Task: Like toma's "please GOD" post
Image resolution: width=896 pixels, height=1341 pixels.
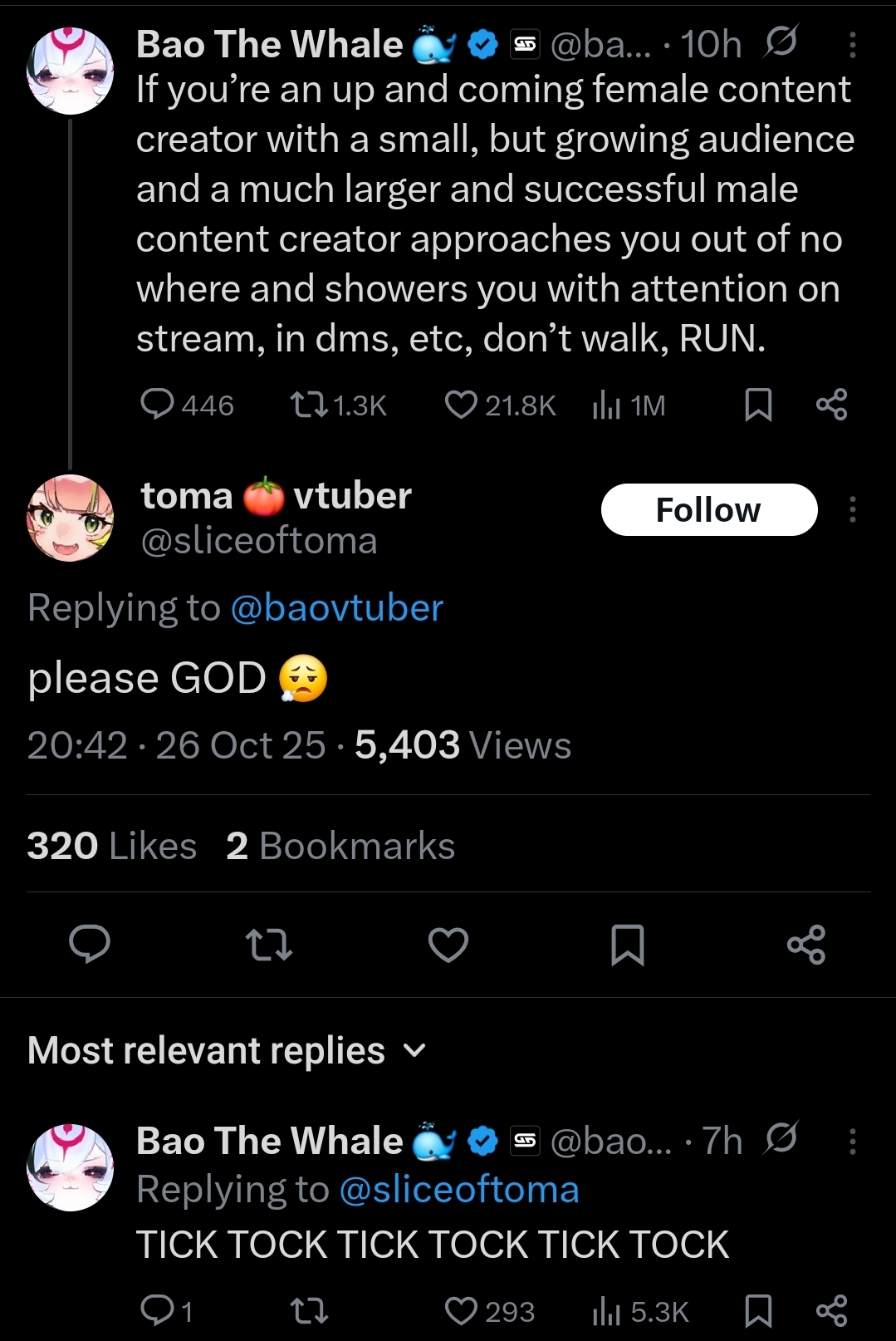Action: (448, 945)
